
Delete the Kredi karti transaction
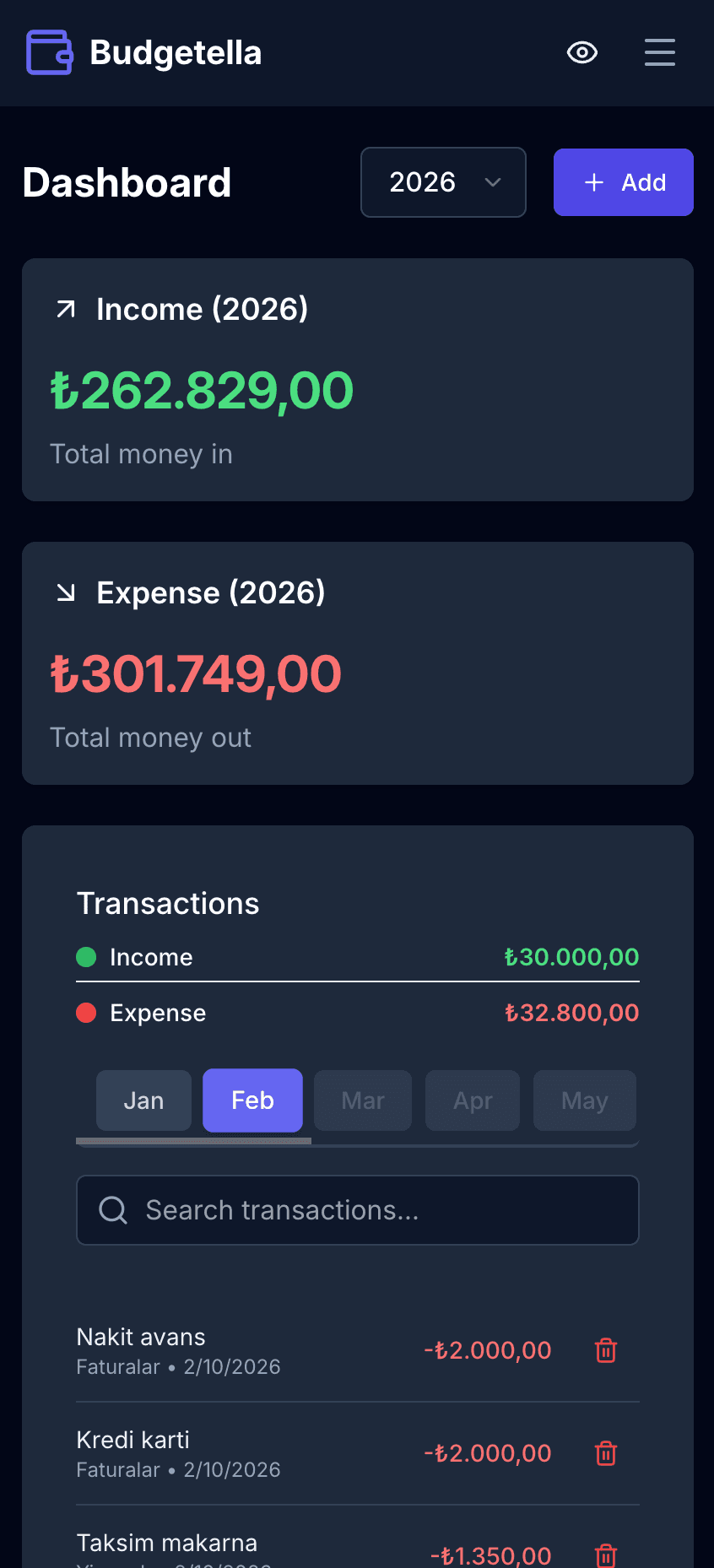pyautogui.click(x=605, y=1453)
